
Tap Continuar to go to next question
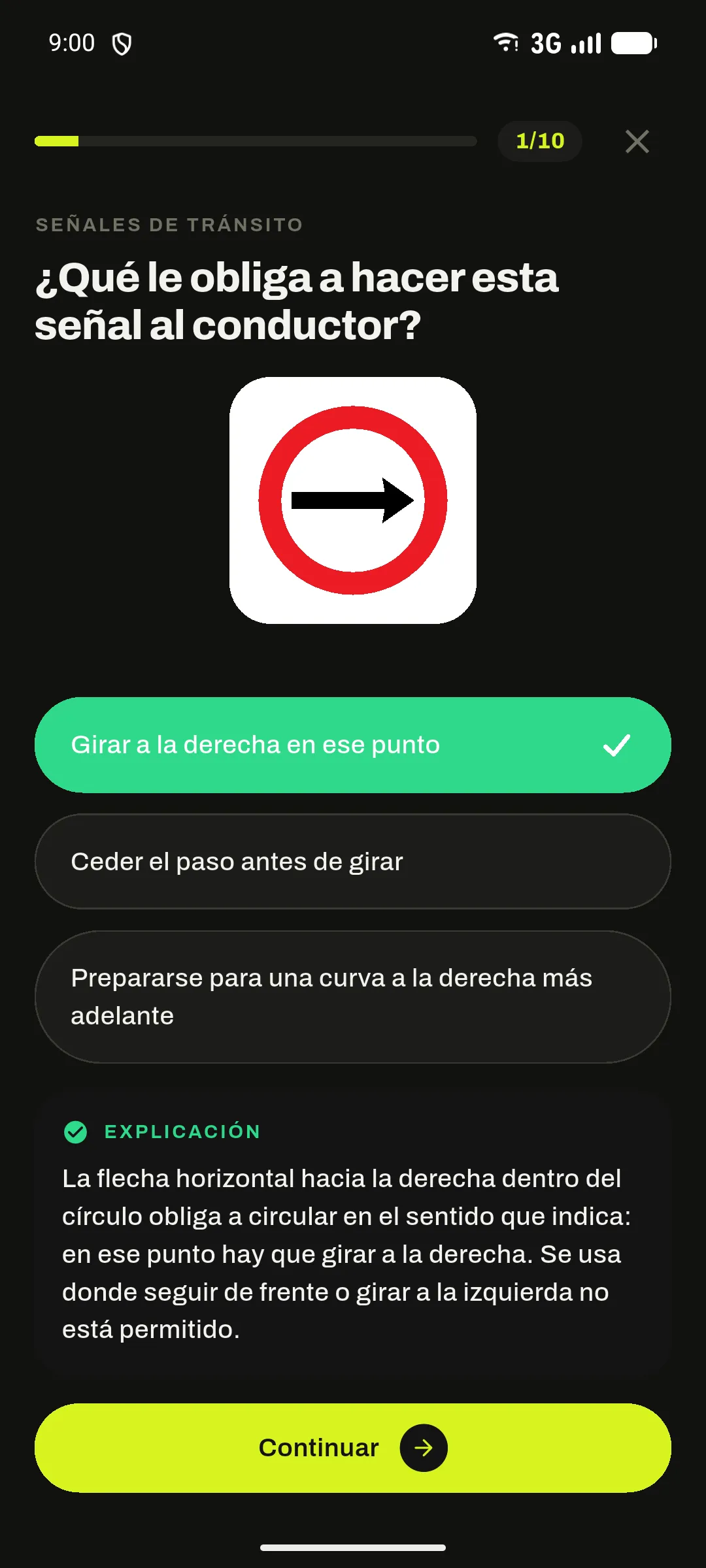click(353, 1448)
